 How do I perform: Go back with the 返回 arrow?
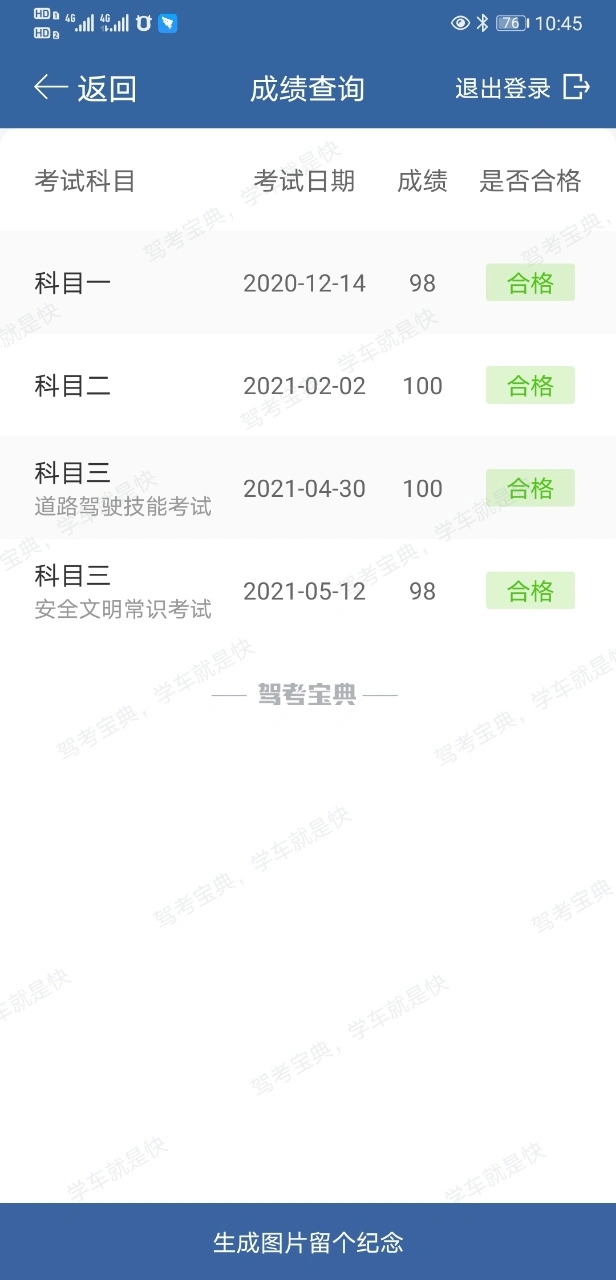[x=85, y=88]
